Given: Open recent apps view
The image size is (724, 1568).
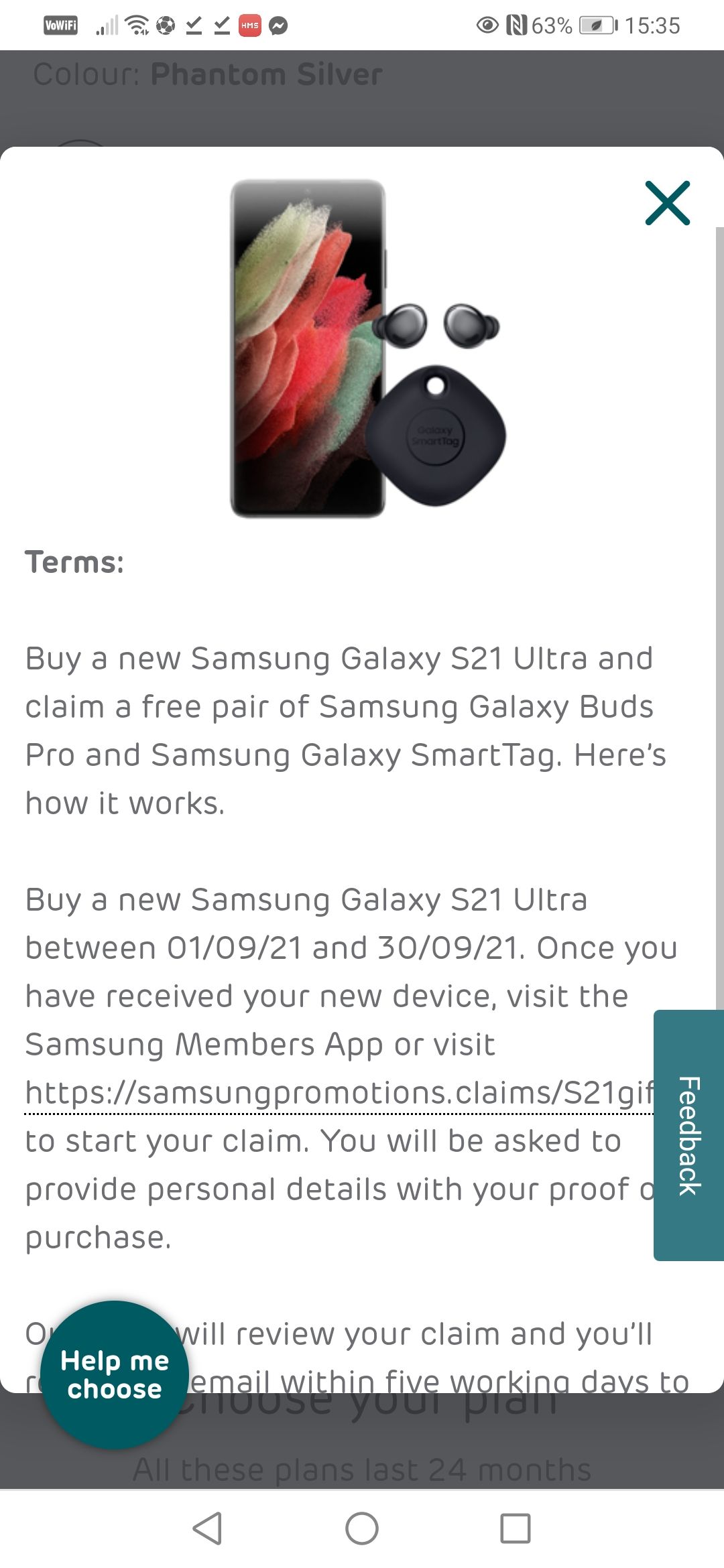Looking at the screenshot, I should tap(516, 1528).
